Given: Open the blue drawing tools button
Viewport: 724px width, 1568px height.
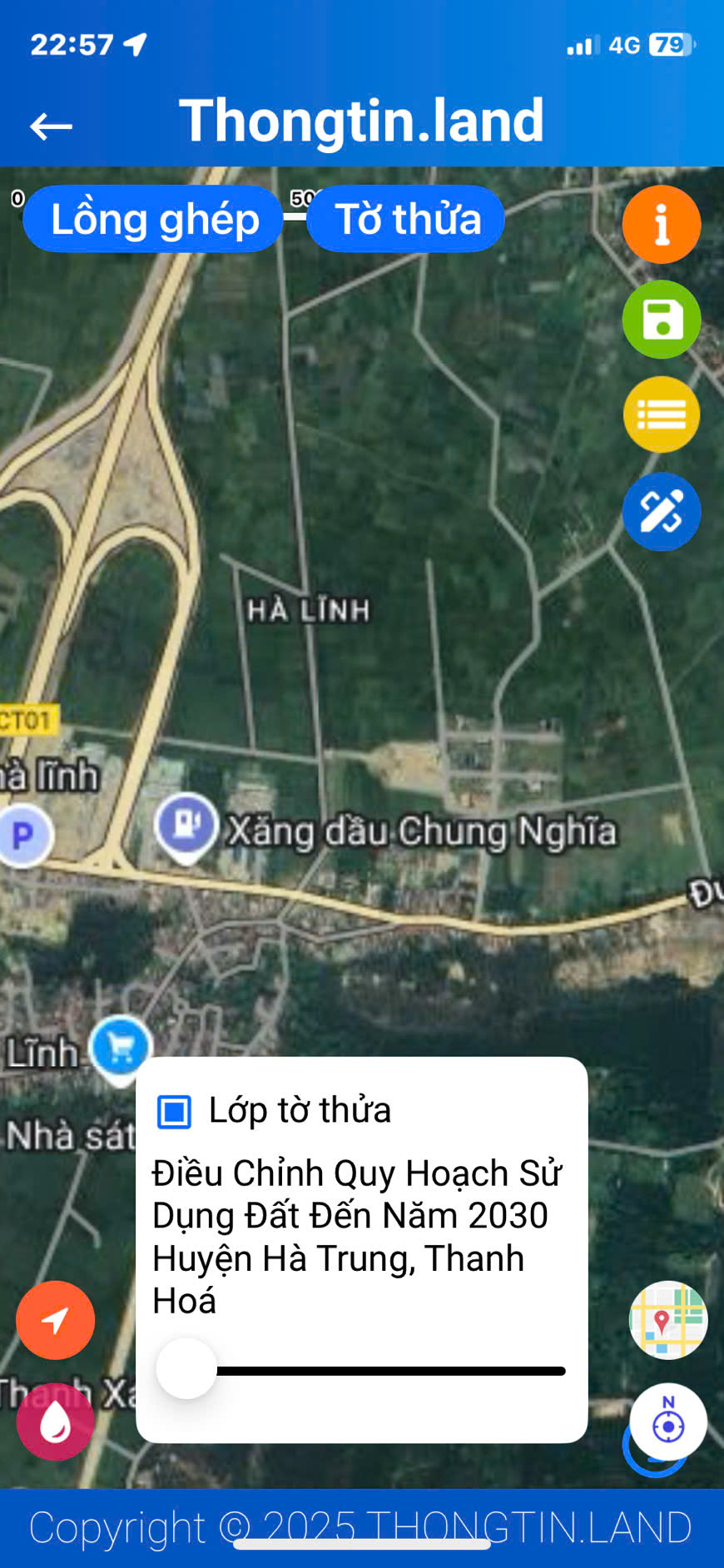Looking at the screenshot, I should [662, 511].
